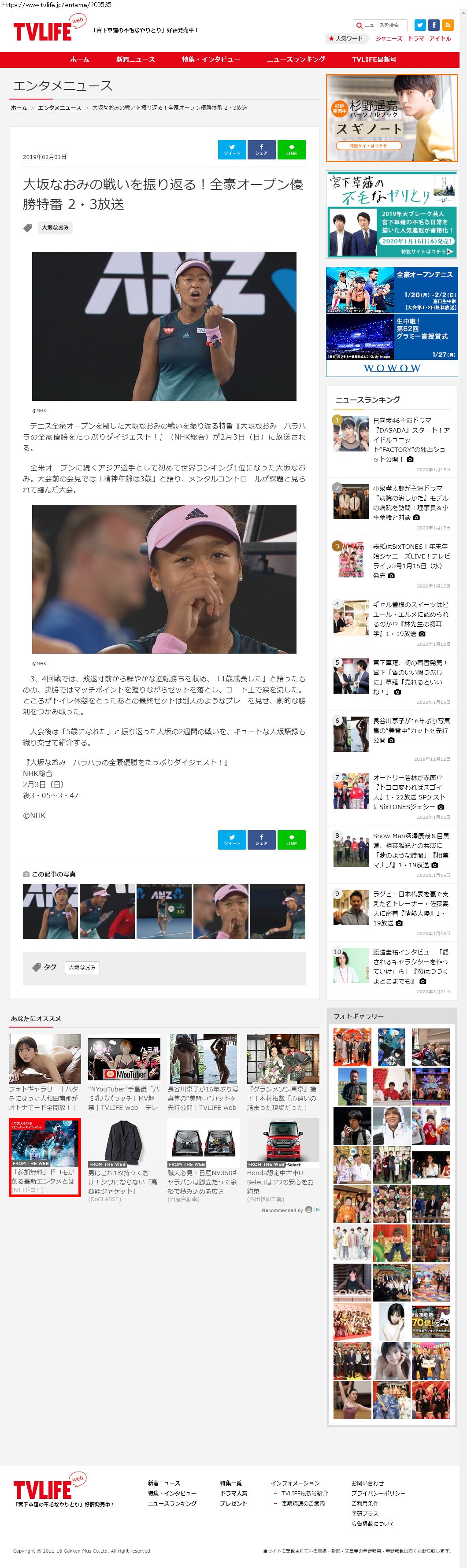Open ranking #6 長谷川京子 写真集 article

click(x=410, y=730)
